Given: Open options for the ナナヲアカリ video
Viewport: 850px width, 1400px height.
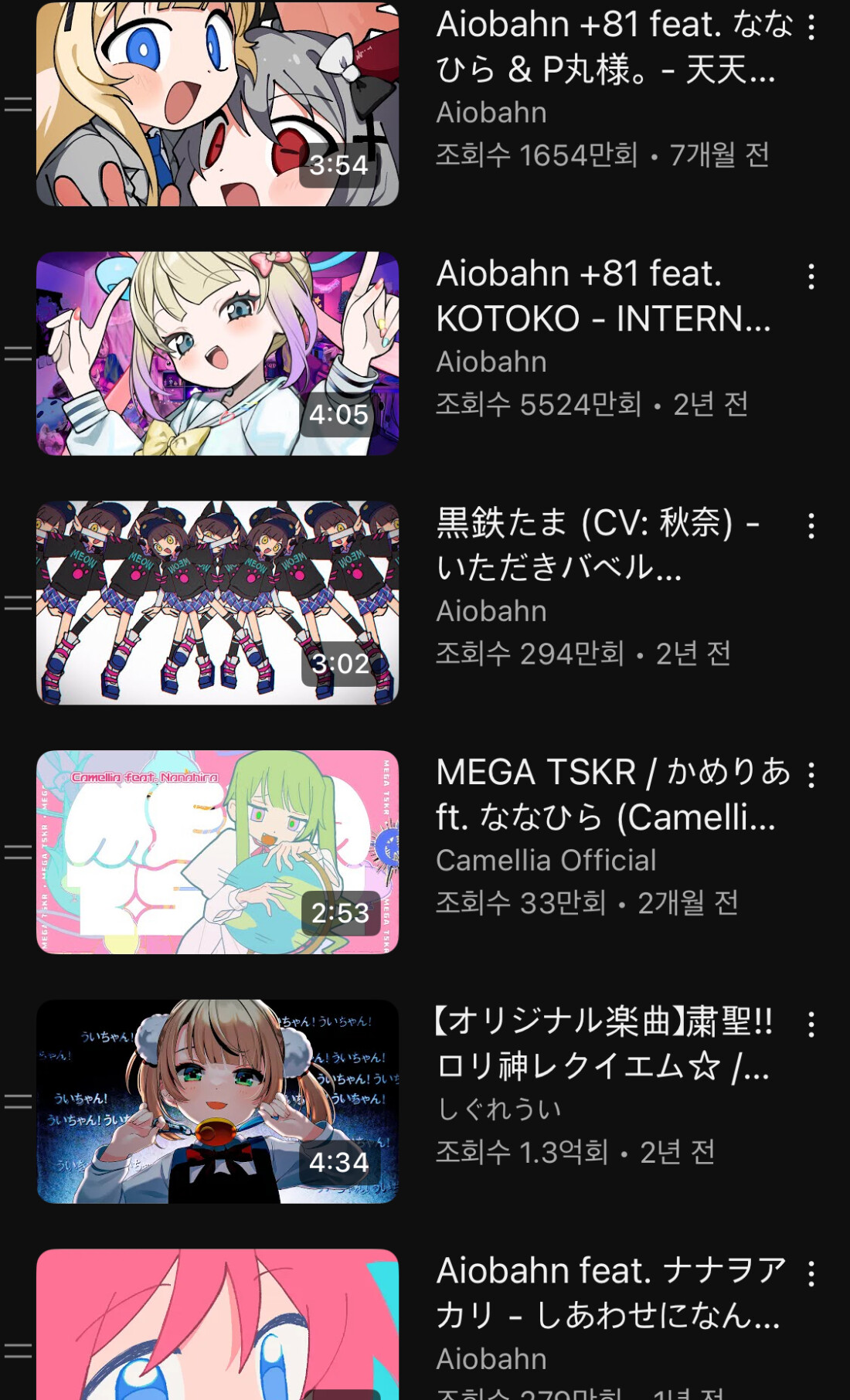Looking at the screenshot, I should coord(811,1273).
